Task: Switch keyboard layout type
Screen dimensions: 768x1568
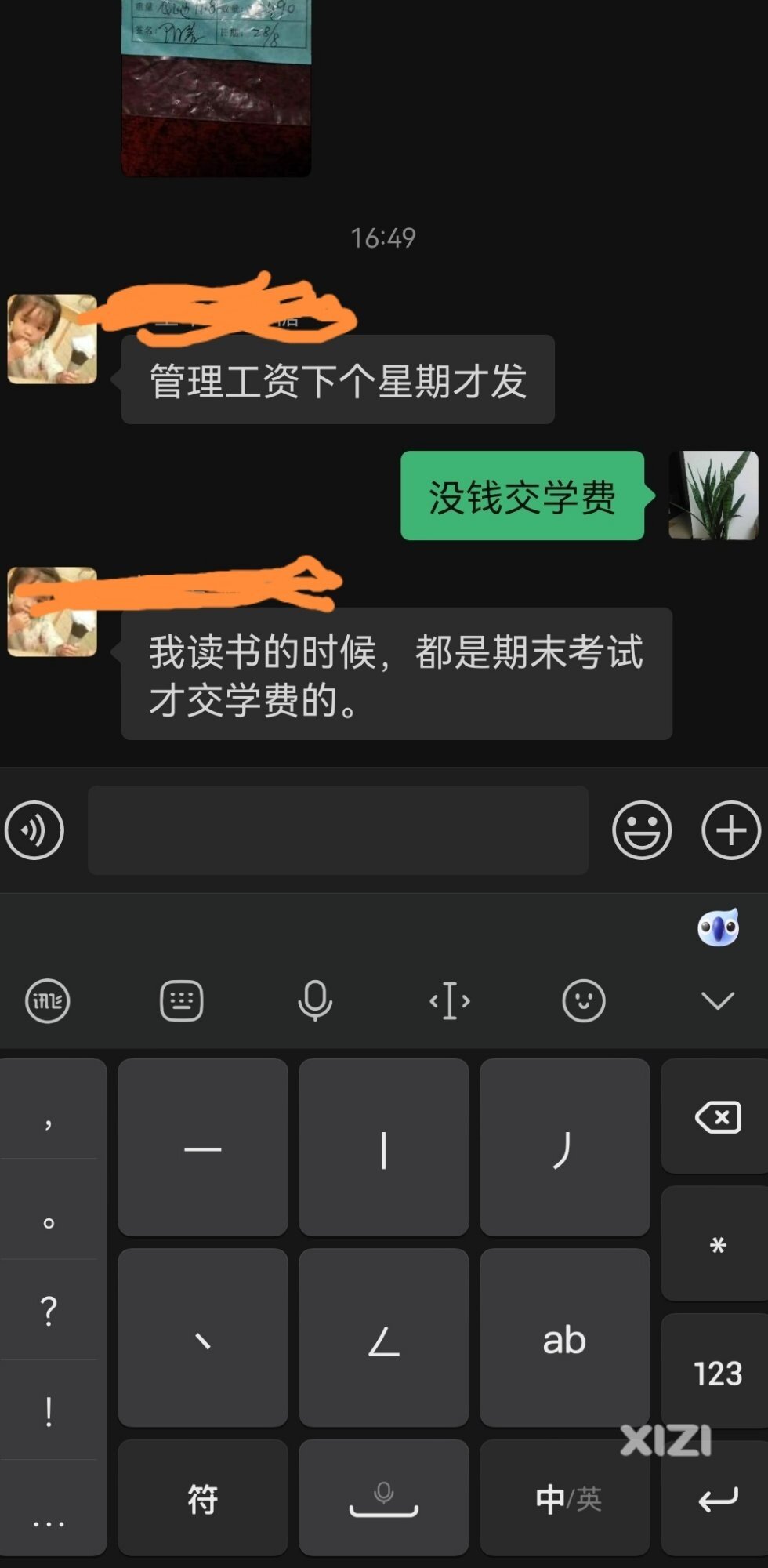Action: 182,1001
